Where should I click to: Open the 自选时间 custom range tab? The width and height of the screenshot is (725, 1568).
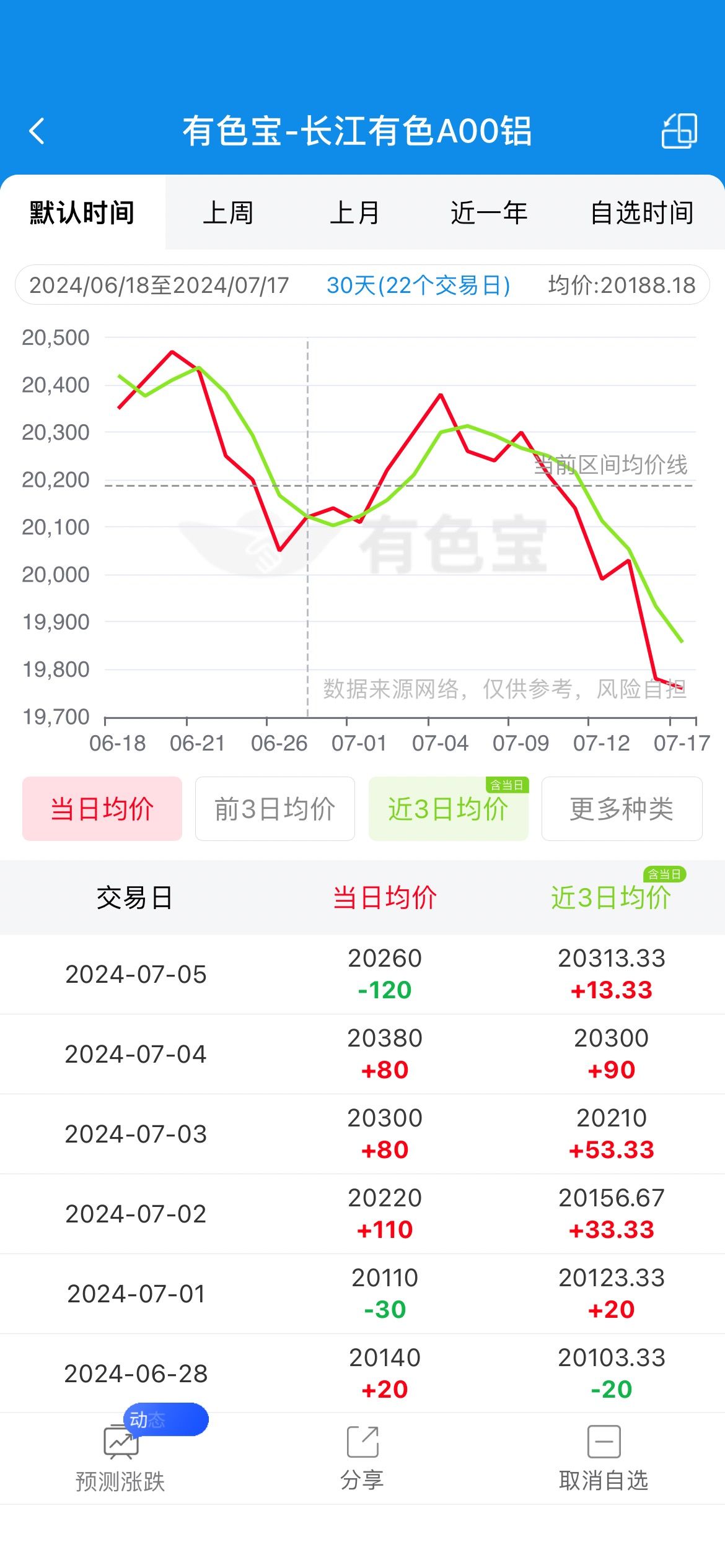642,212
